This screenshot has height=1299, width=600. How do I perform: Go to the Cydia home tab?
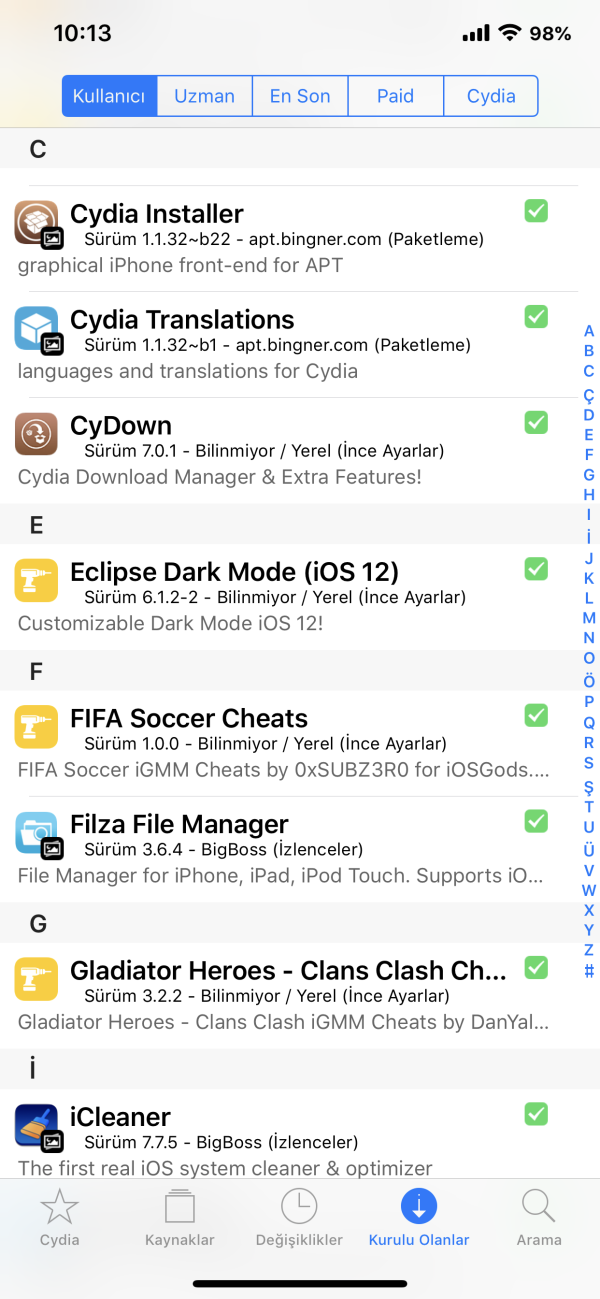[x=59, y=1218]
